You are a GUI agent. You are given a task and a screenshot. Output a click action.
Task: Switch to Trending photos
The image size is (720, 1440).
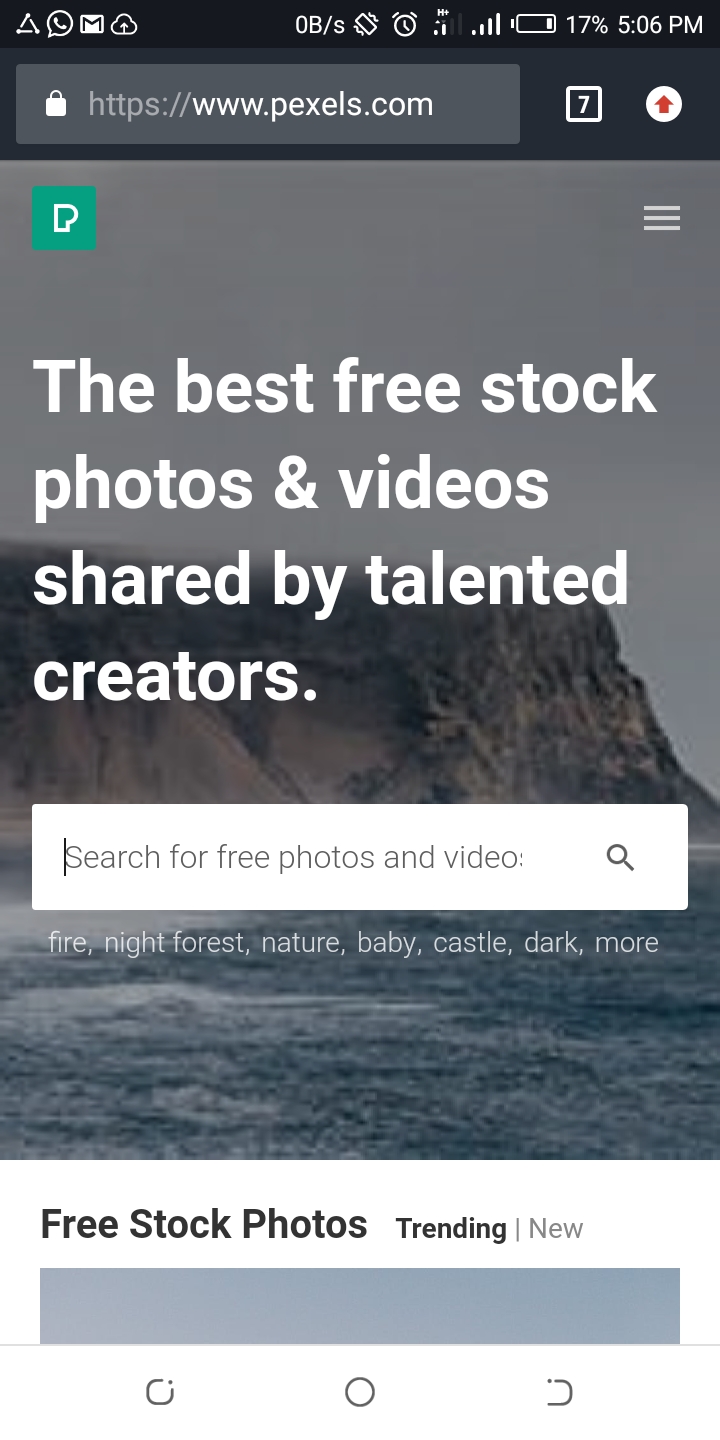pos(451,1228)
